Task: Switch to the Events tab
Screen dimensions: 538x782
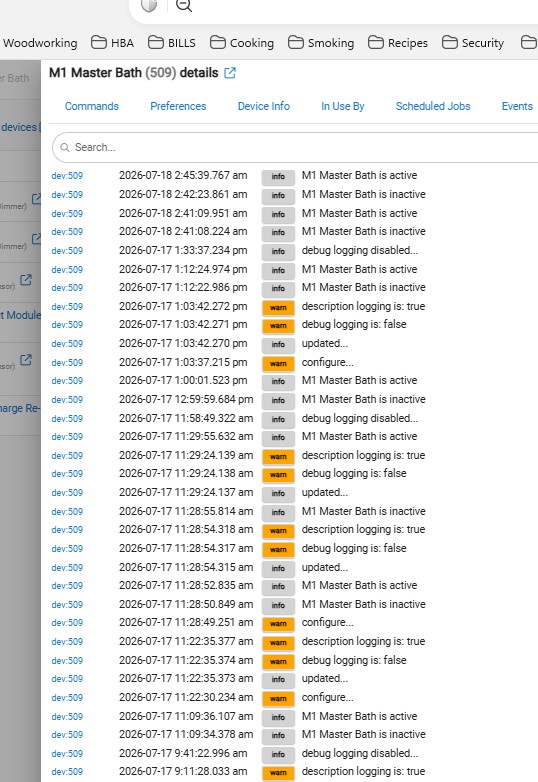Action: [517, 106]
